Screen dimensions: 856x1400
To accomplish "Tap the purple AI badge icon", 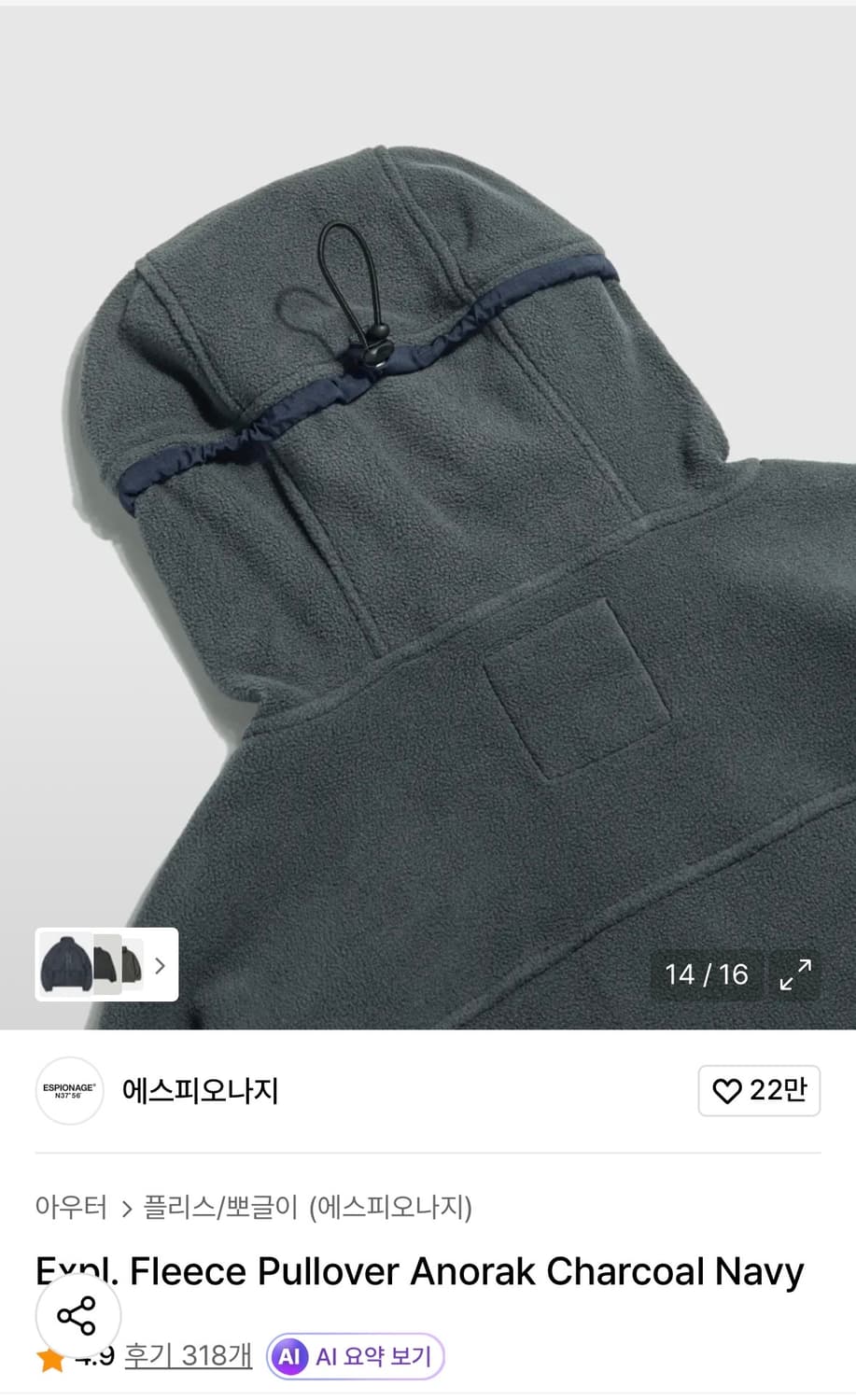I will (x=292, y=1356).
